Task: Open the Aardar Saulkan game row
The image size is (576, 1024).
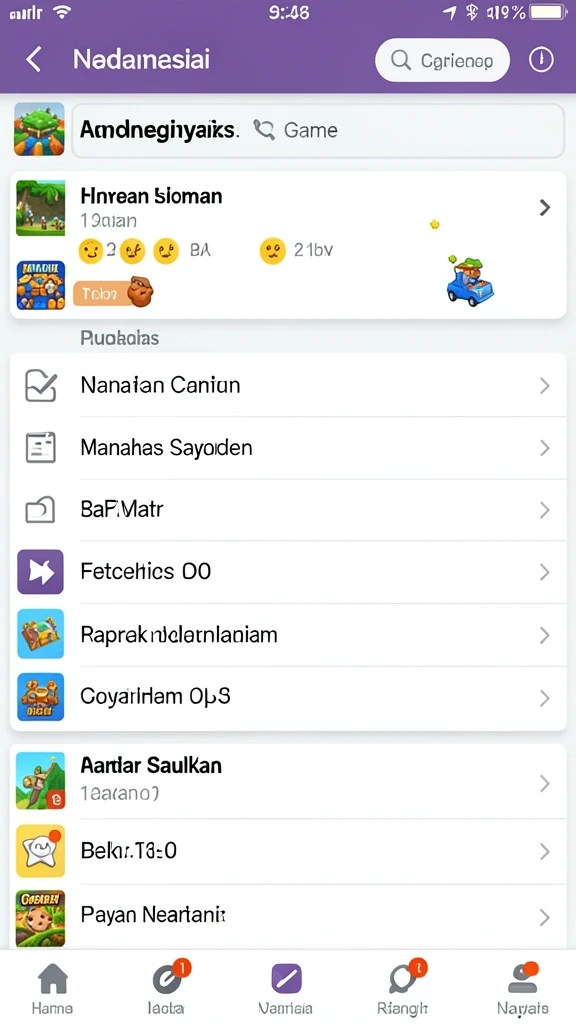Action: click(288, 781)
